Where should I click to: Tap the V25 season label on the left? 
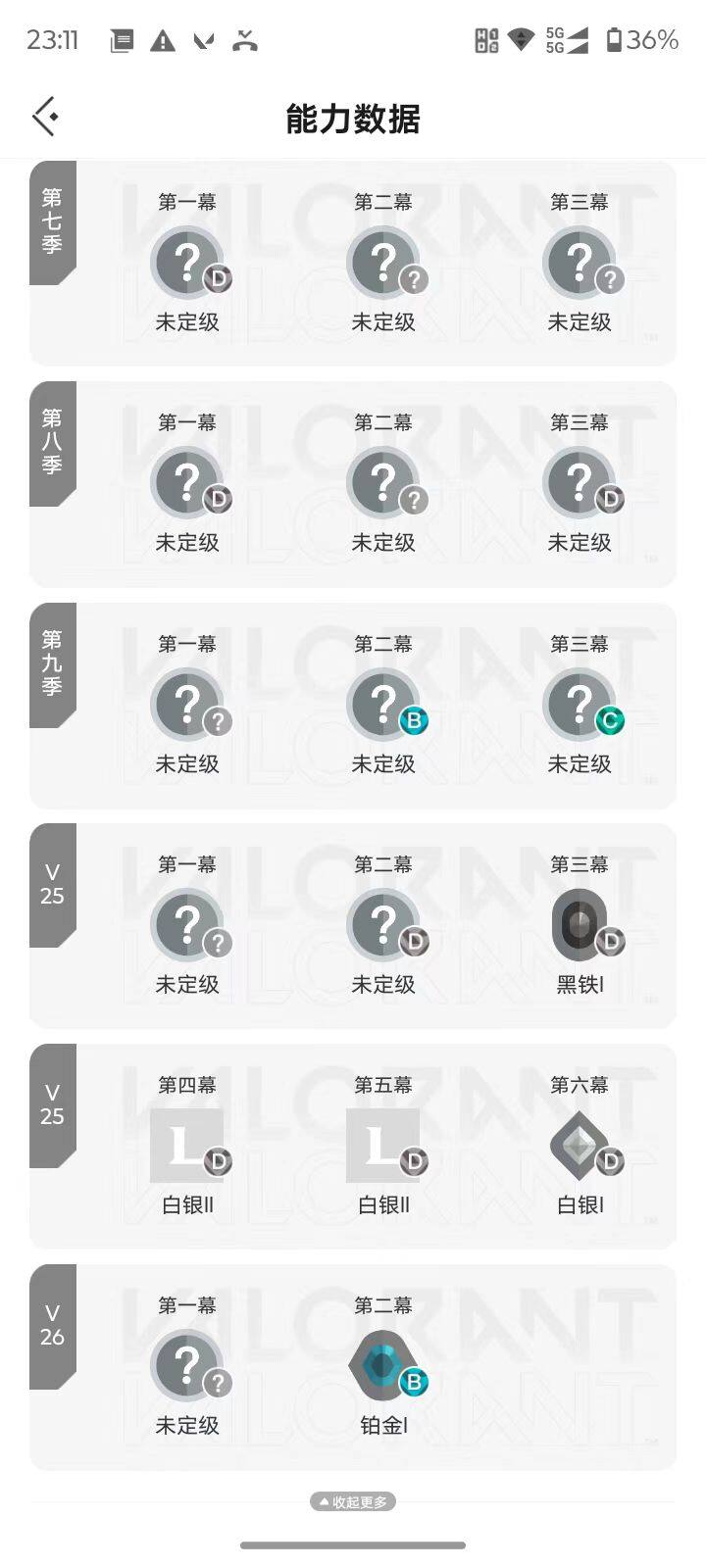pyautogui.click(x=52, y=883)
